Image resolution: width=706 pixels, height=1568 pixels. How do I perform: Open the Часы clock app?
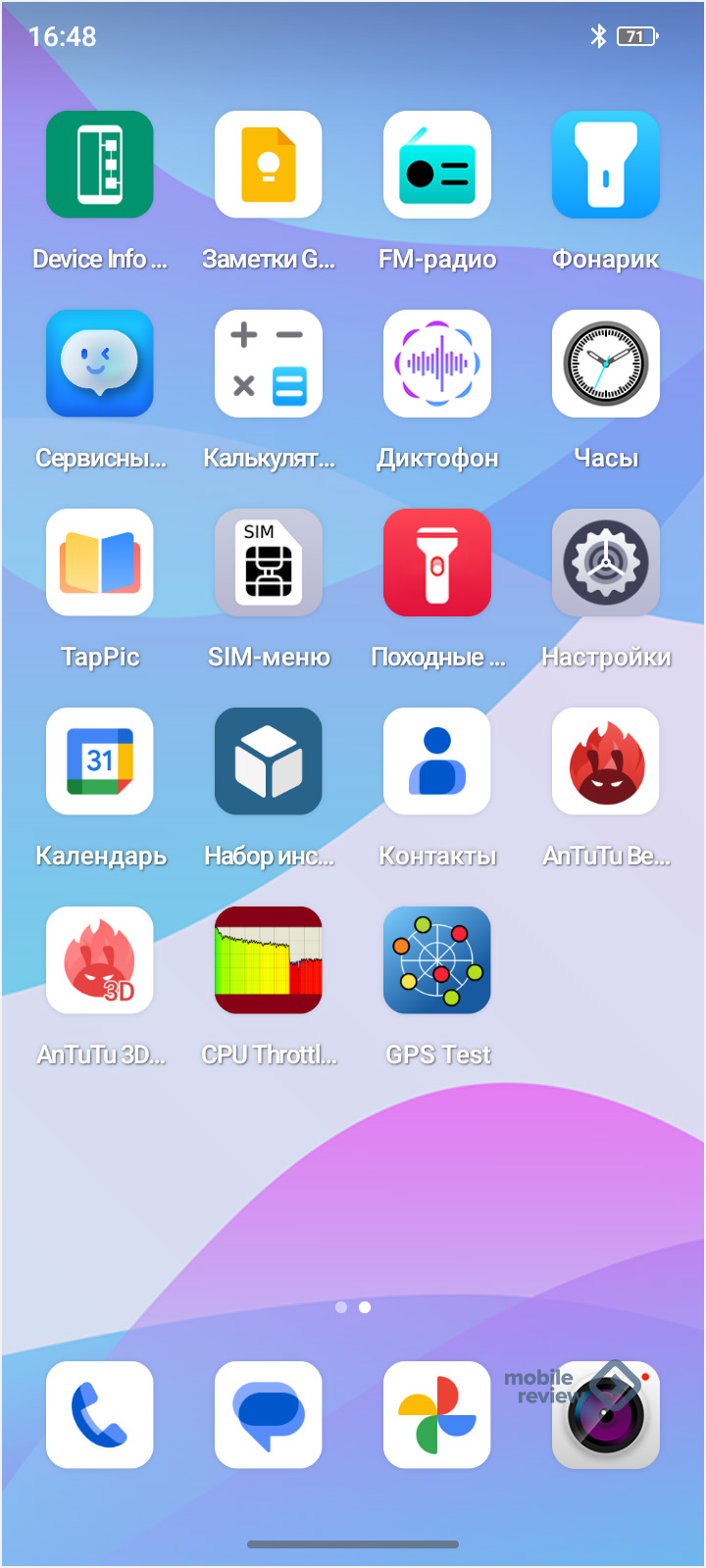[x=606, y=364]
